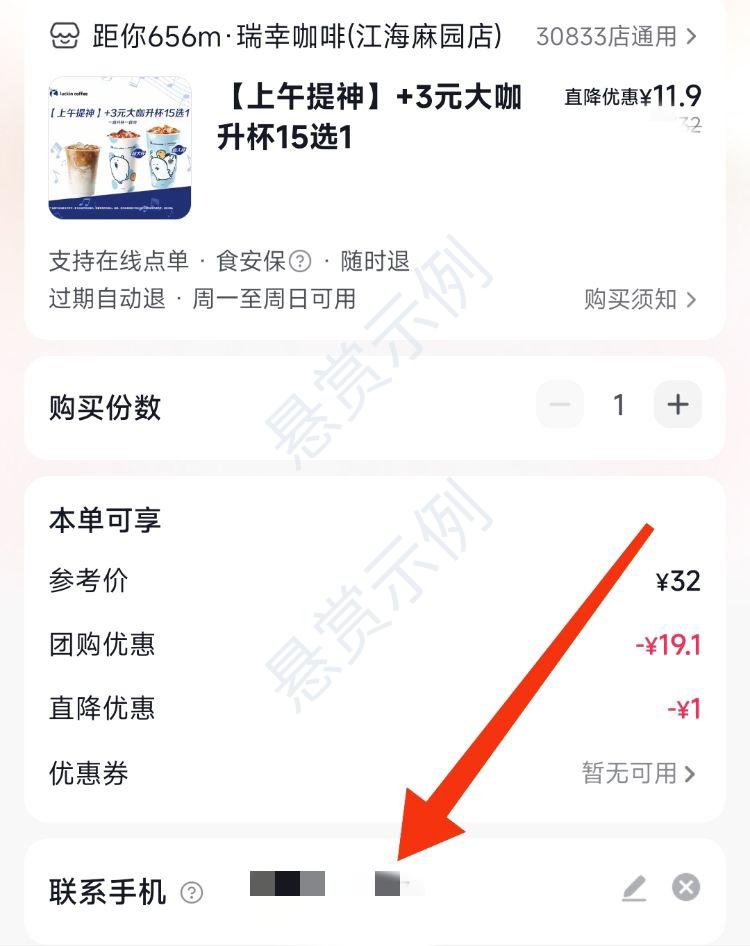Open the 30833店通用 store list
The image size is (750, 946).
coord(616,37)
